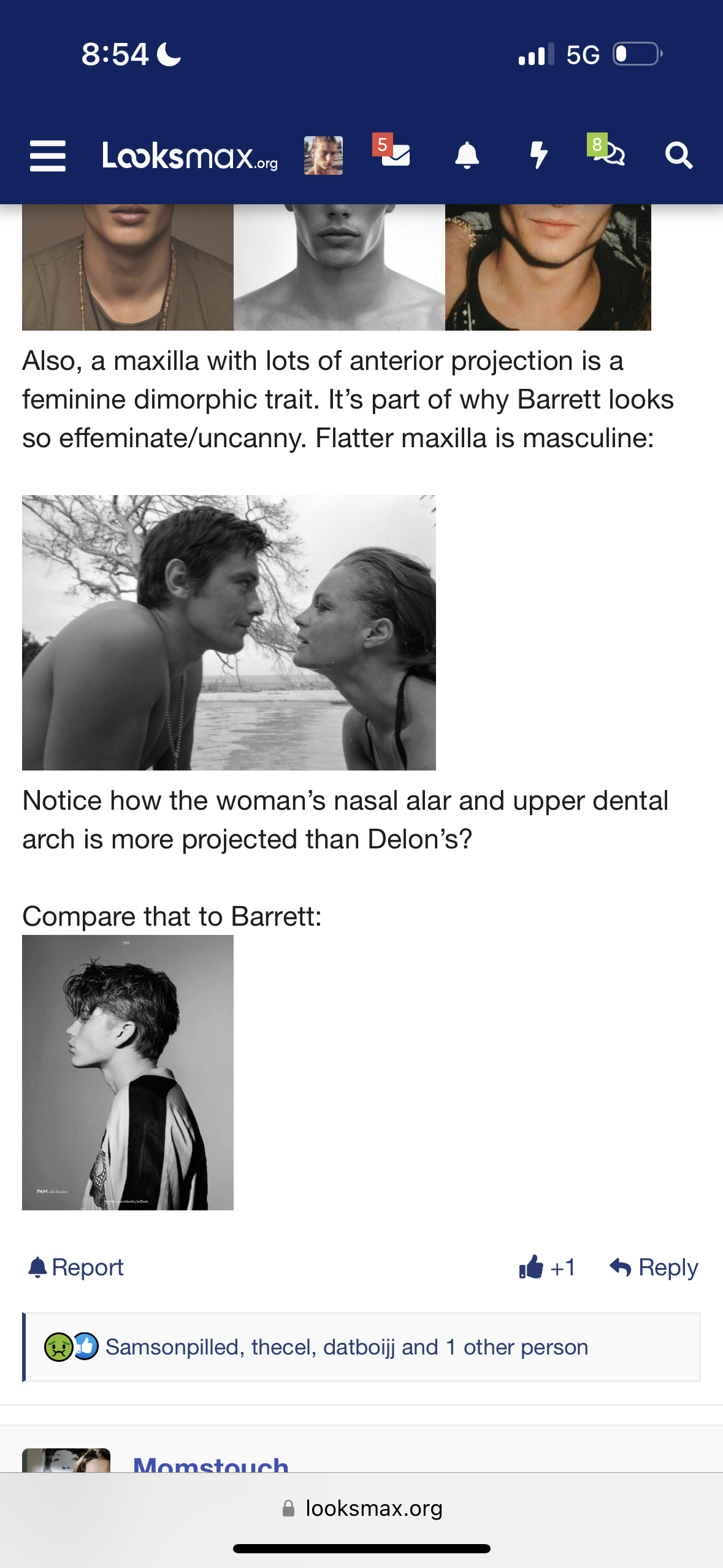Open your profile avatar menu
This screenshot has width=723, height=1568.
323,156
